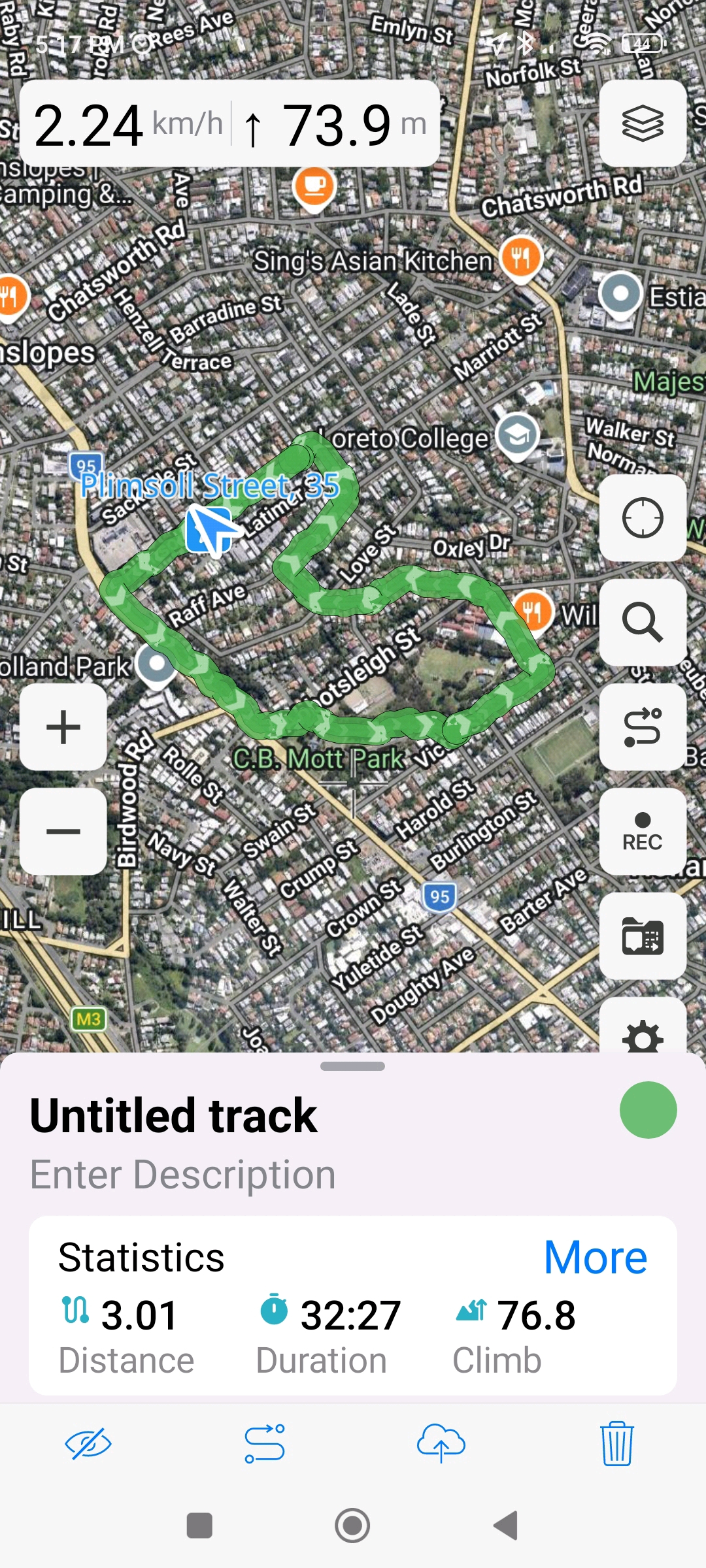Edit the Untitled track name
The width and height of the screenshot is (706, 1568).
coord(174,1116)
